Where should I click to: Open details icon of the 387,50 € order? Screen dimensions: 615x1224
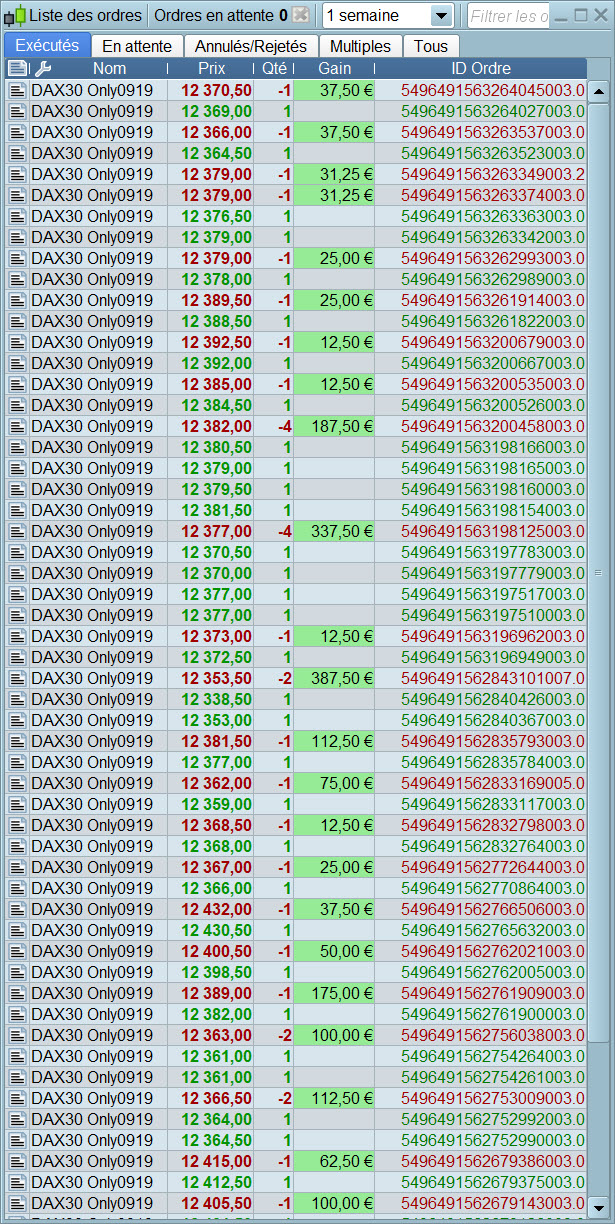tap(17, 678)
